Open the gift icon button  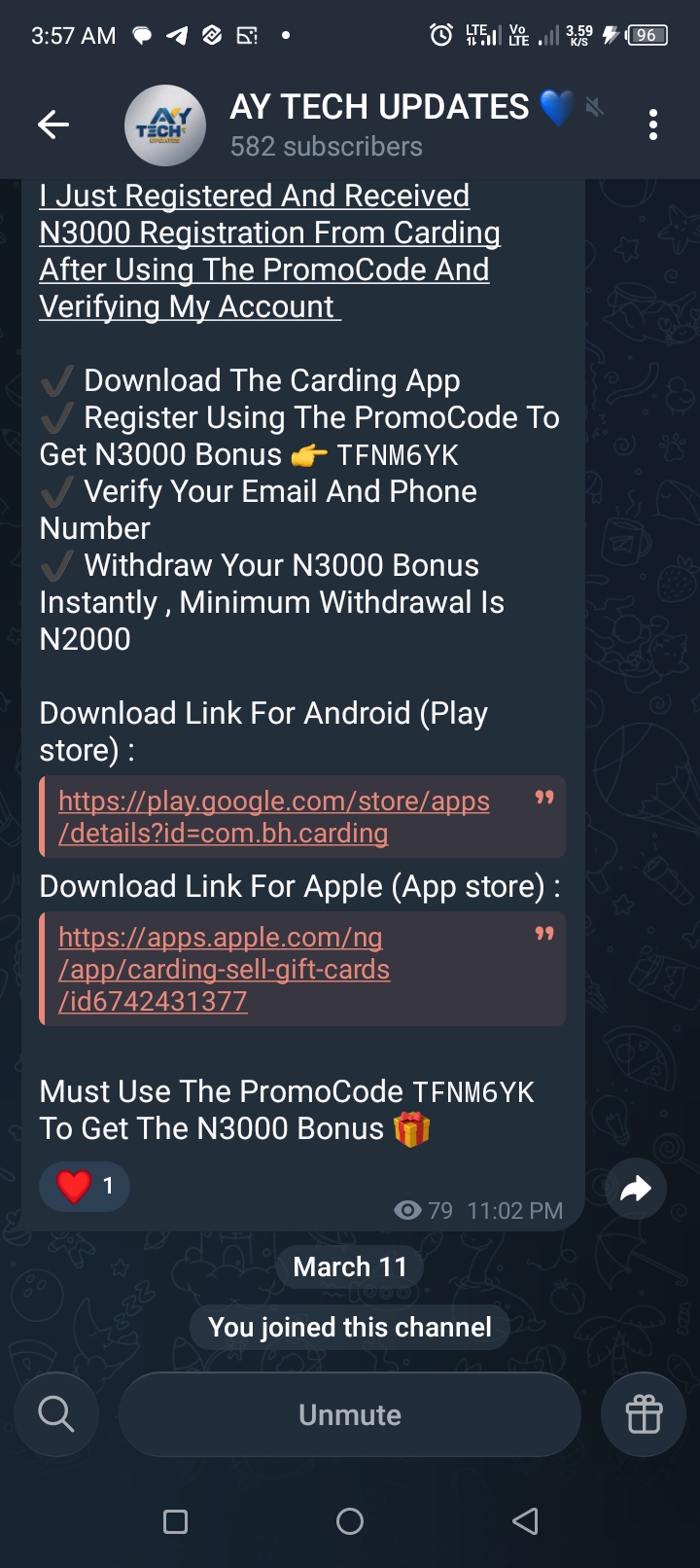tap(644, 1414)
